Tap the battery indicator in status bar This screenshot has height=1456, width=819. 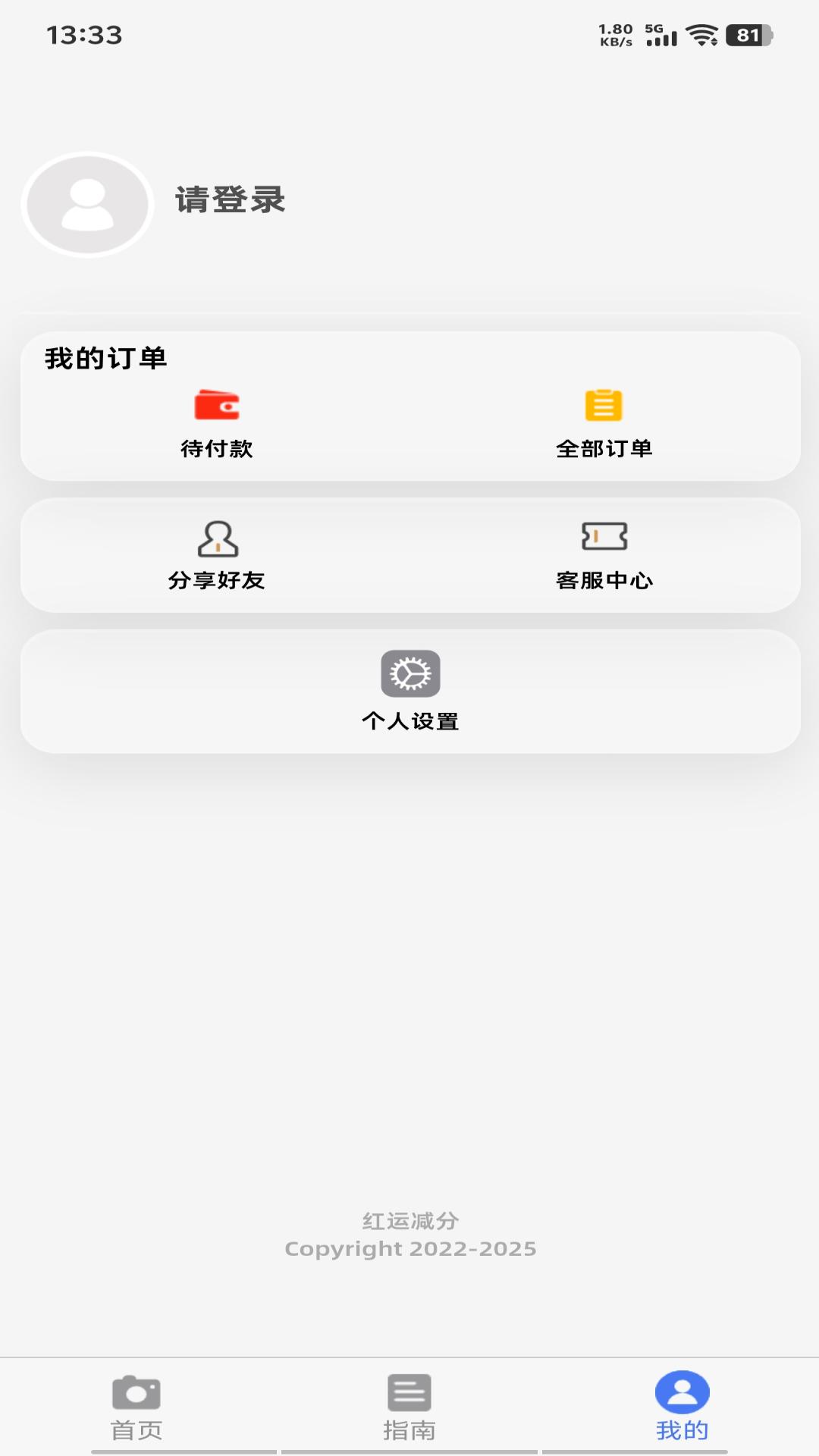pos(746,33)
